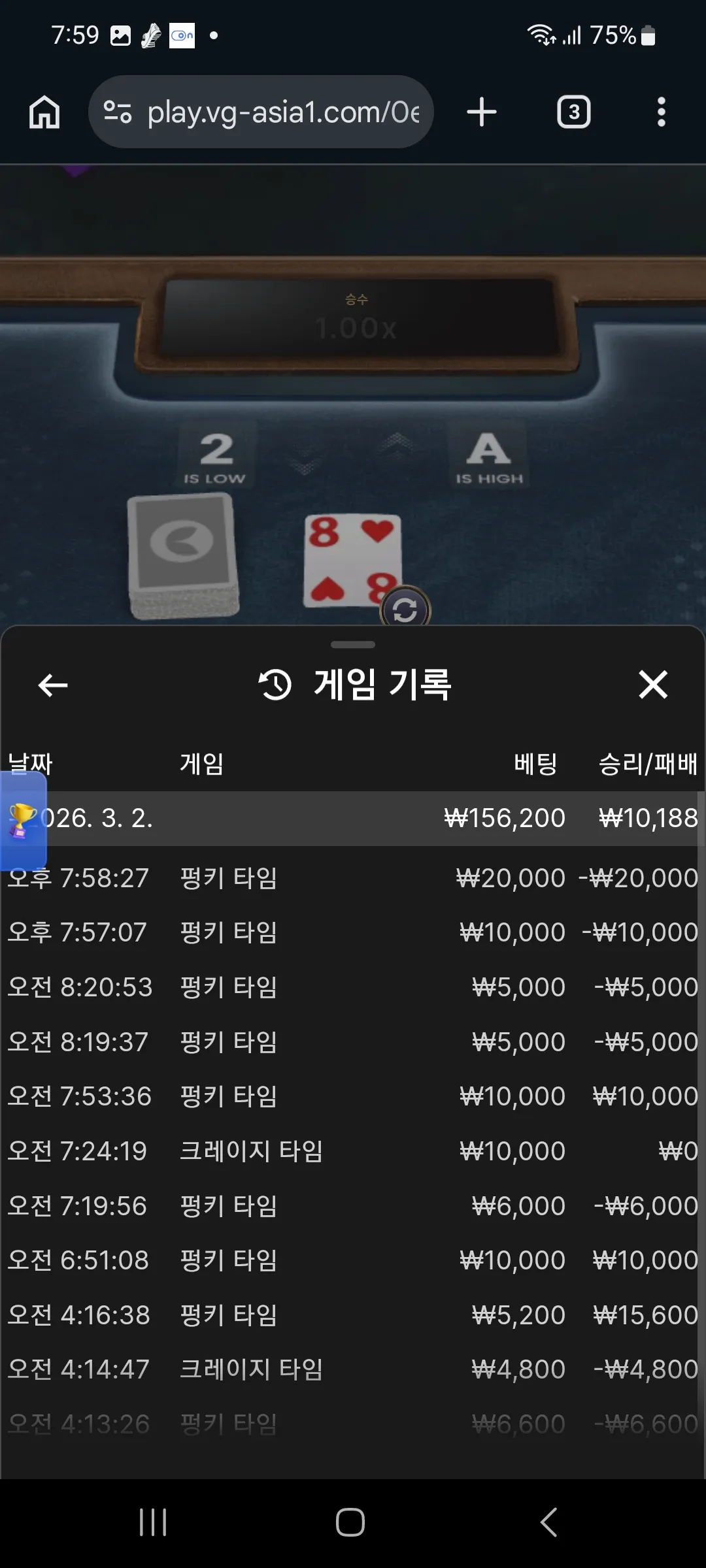The height and width of the screenshot is (1568, 706).
Task: Open the 오전 8:20:53 펑키 타임 record
Action: pyautogui.click(x=352, y=987)
